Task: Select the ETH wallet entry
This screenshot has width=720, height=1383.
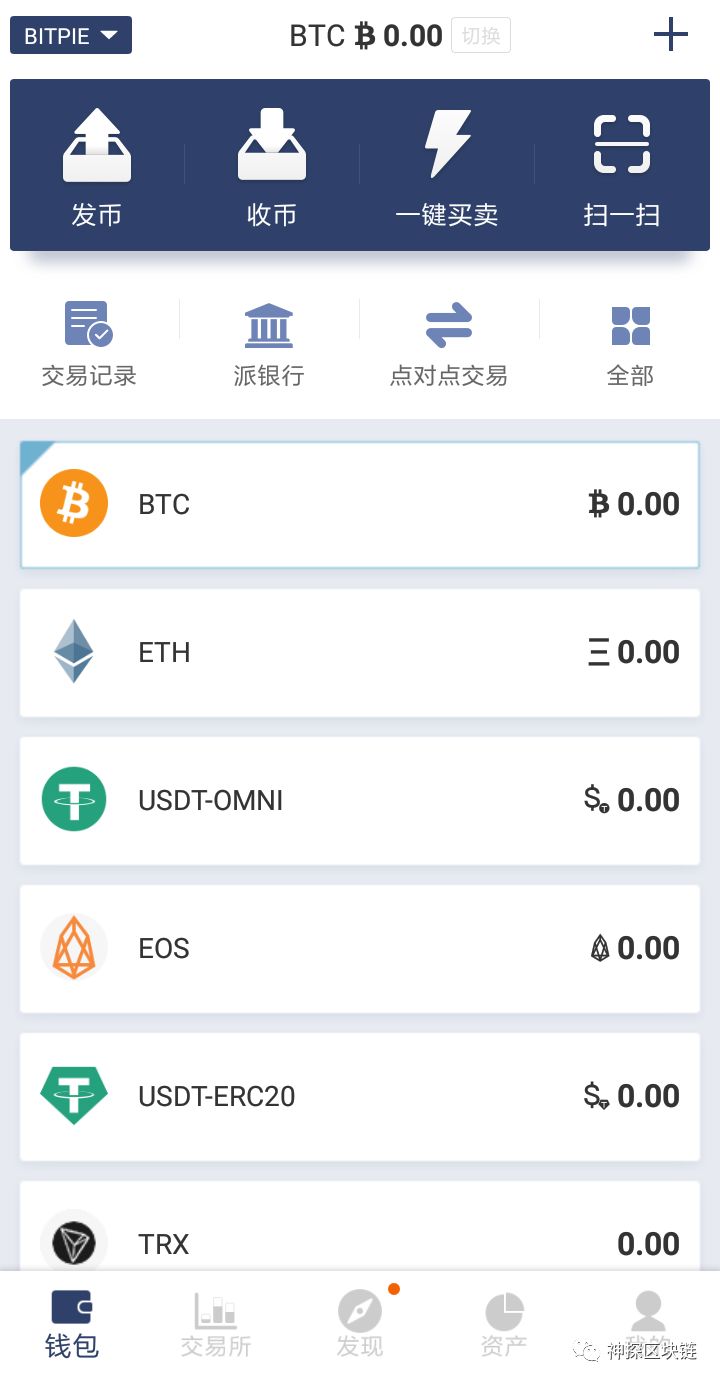Action: [x=360, y=652]
